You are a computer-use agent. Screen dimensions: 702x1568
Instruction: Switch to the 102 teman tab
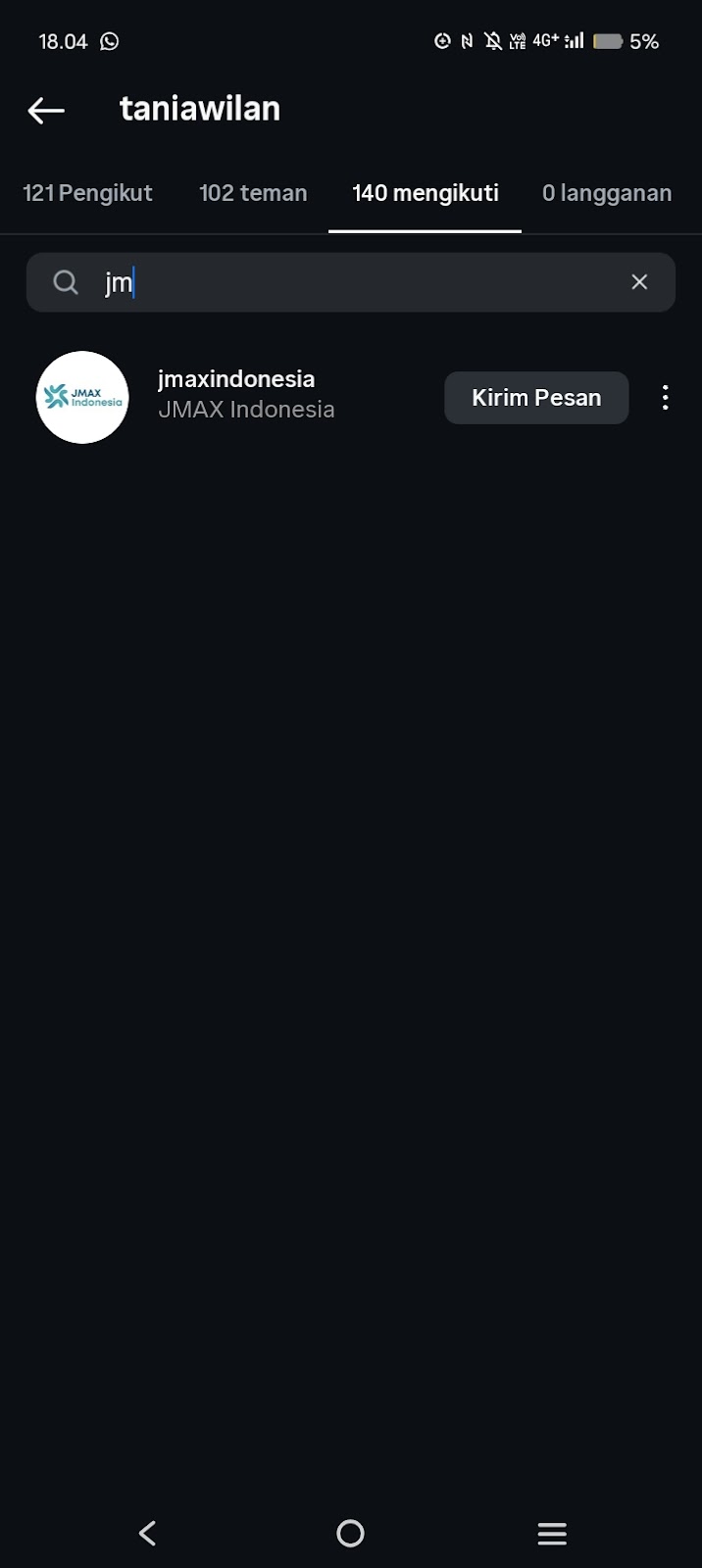[x=253, y=193]
